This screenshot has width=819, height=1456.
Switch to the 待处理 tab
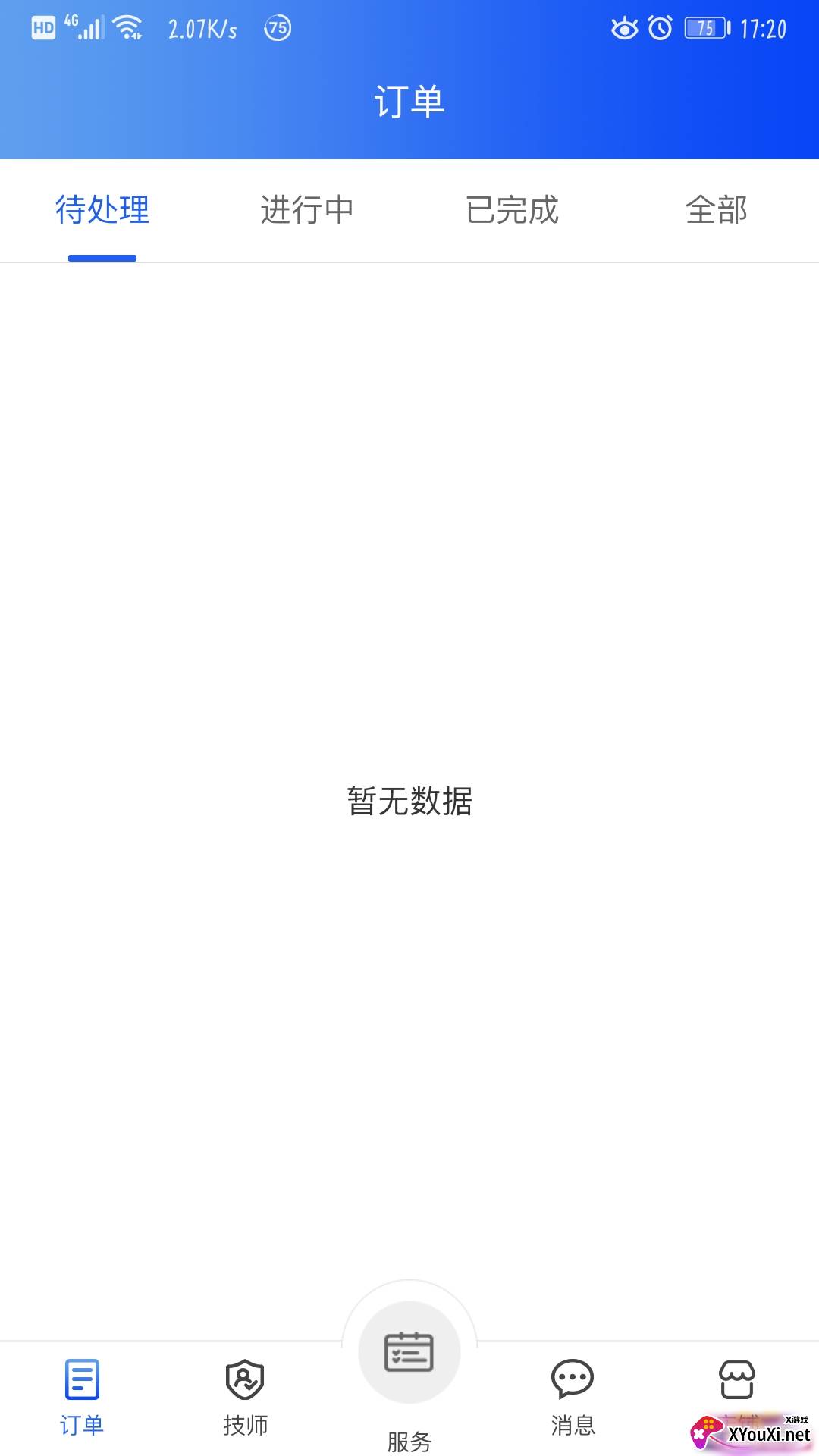click(x=102, y=210)
